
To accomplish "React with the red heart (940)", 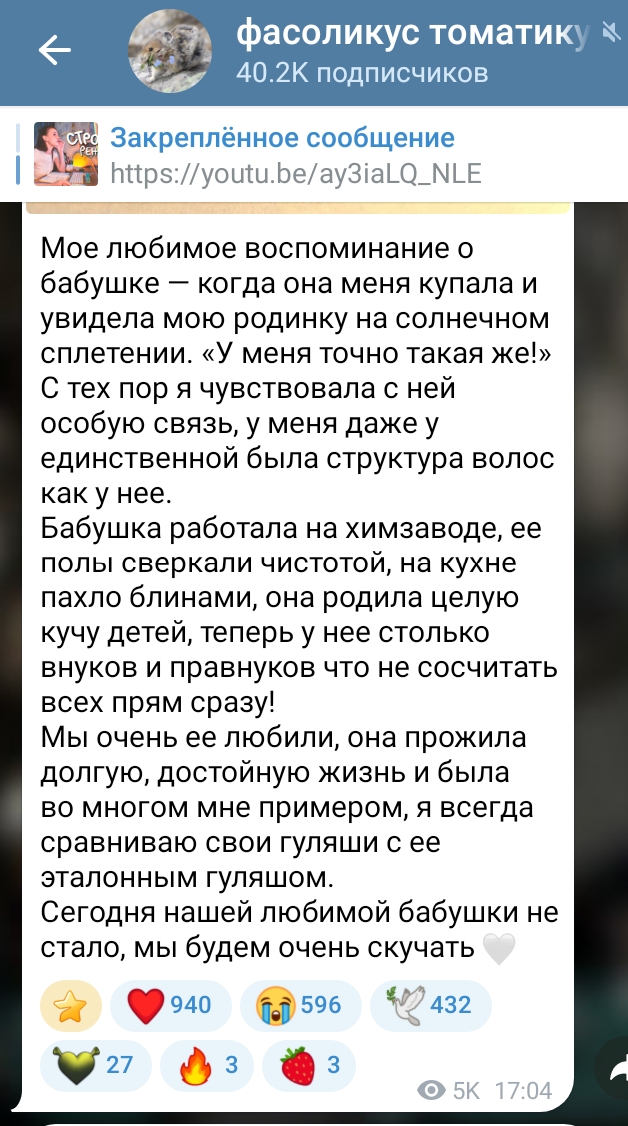I will pyautogui.click(x=170, y=1004).
